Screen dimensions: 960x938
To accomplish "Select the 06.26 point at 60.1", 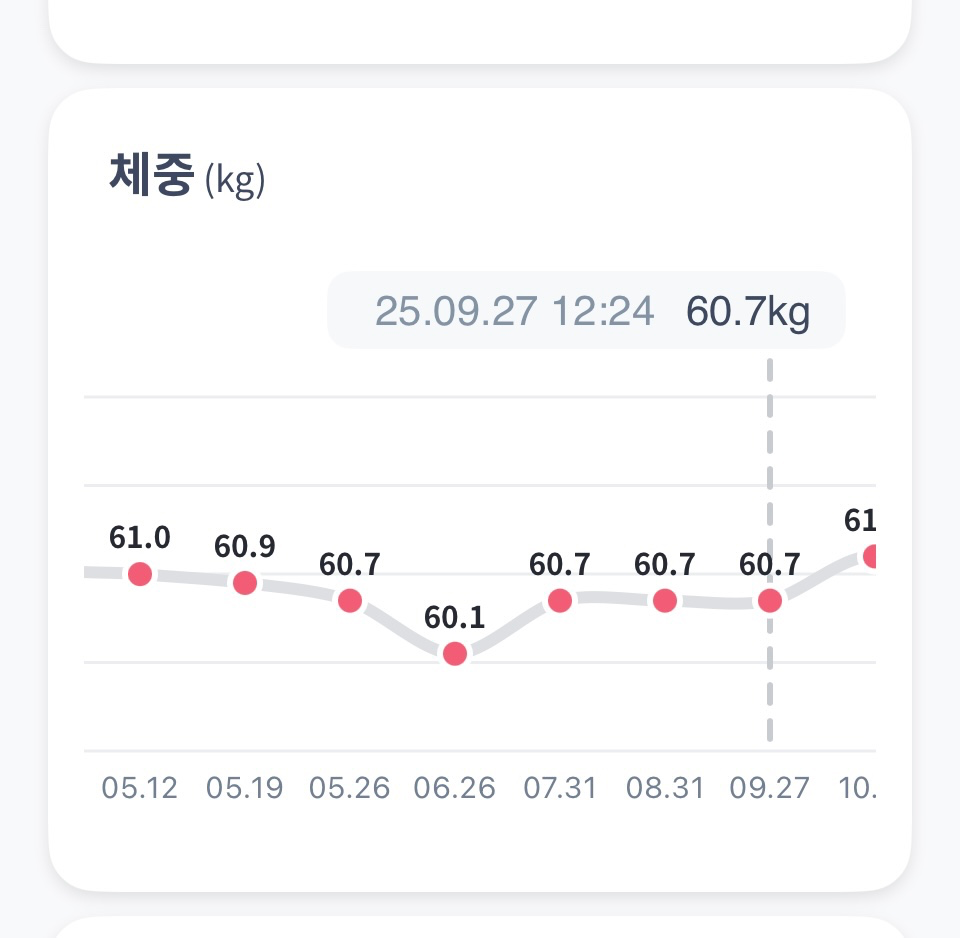I will [455, 654].
